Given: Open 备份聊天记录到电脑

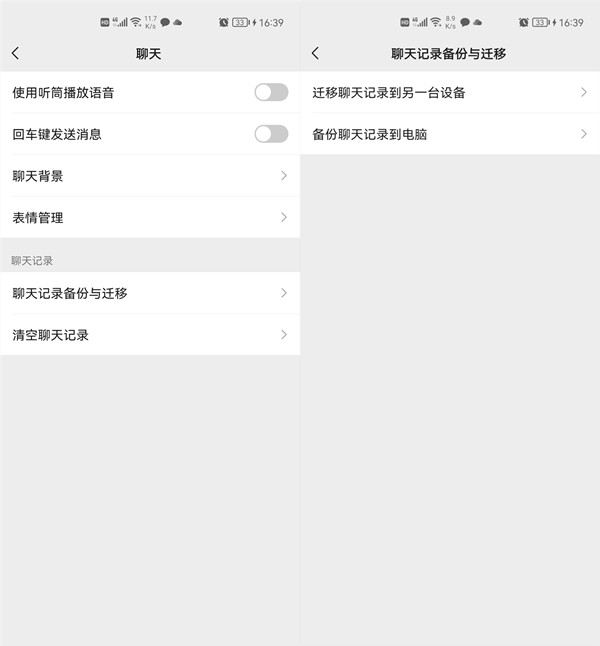Looking at the screenshot, I should (x=450, y=134).
